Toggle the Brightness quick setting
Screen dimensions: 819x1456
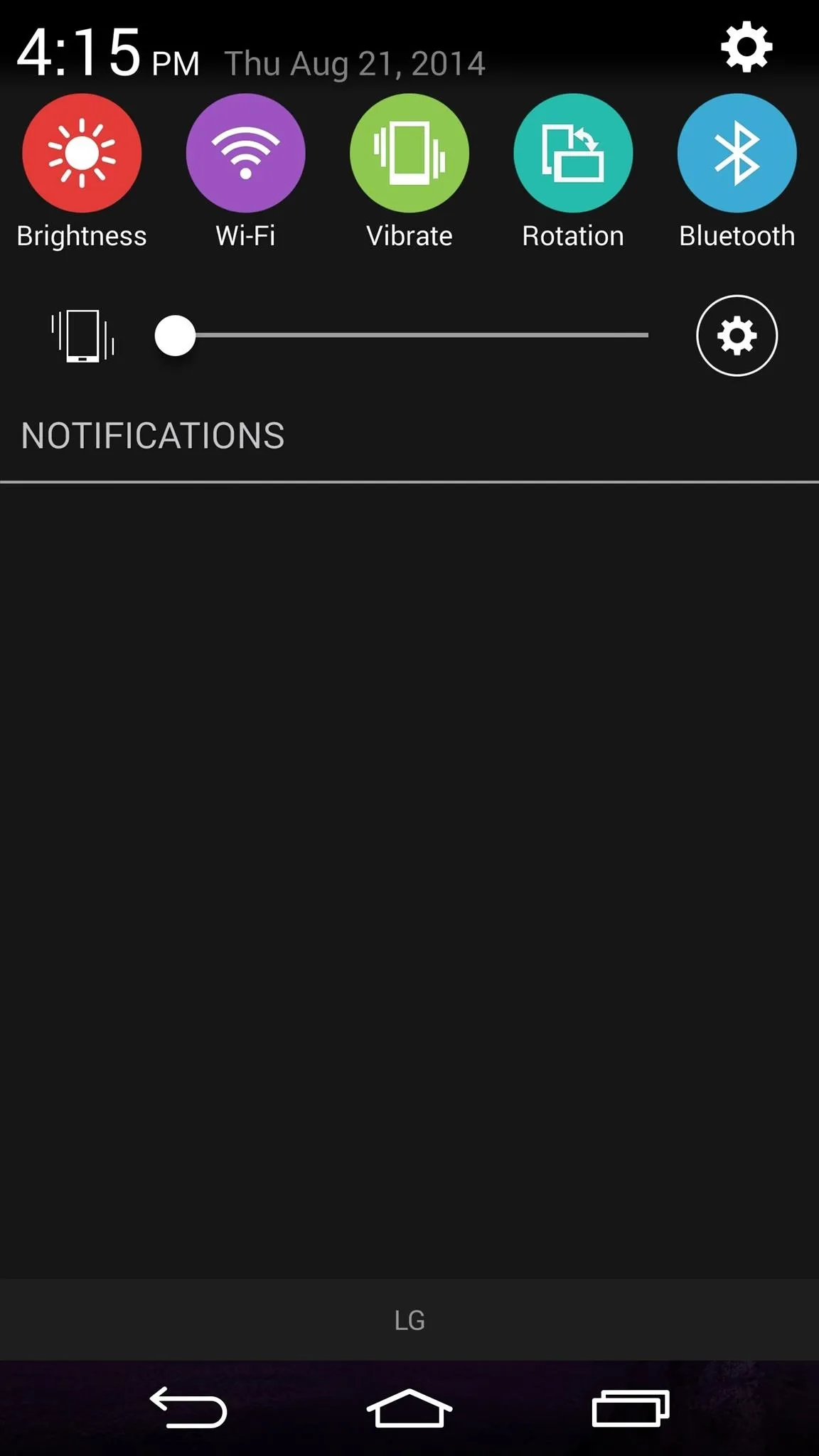point(82,153)
